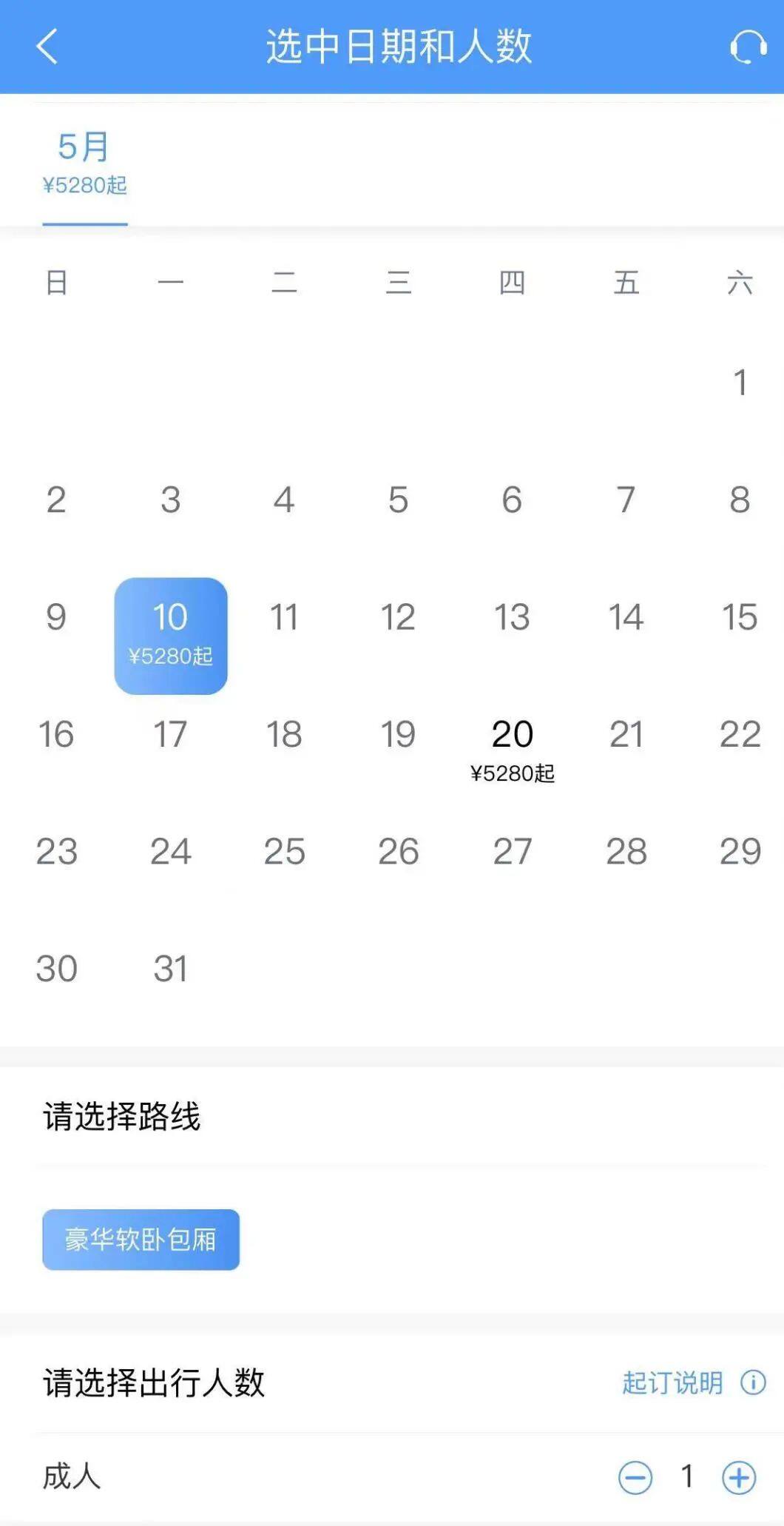This screenshot has width=784, height=1526.
Task: Open 起订说明 booking notes
Action: pos(692,1382)
